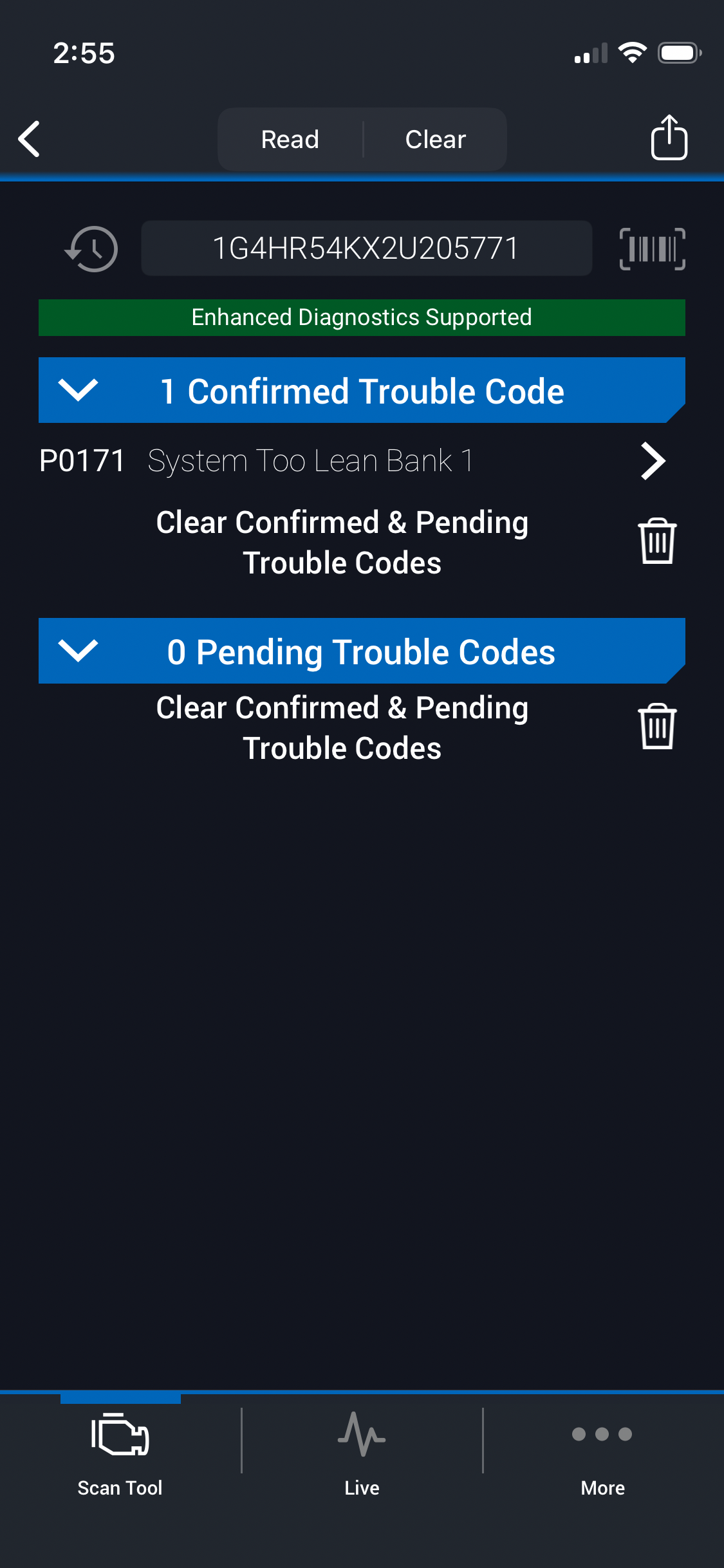Scan VIN with the barcode icon
Image resolution: width=724 pixels, height=1568 pixels.
[652, 248]
